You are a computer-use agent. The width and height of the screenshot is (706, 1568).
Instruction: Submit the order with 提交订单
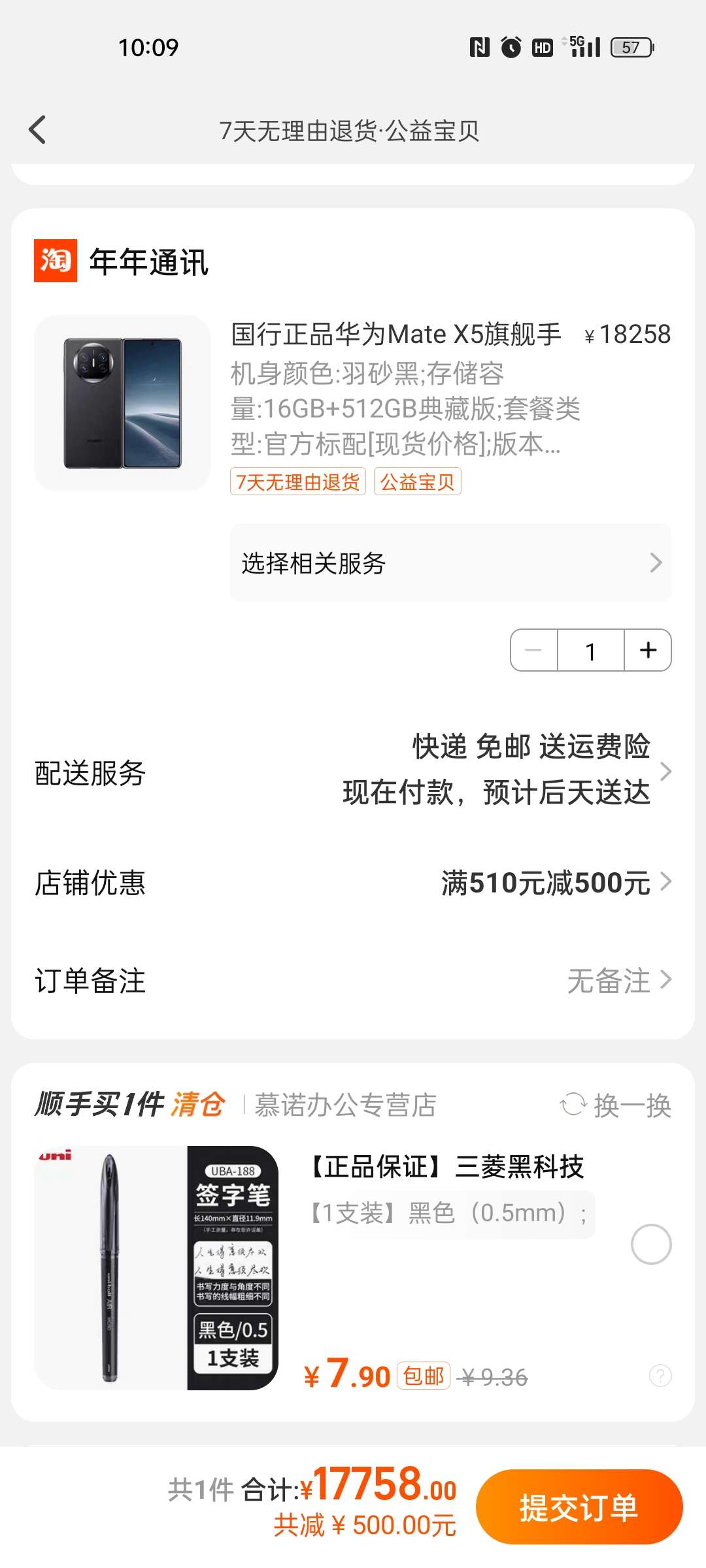[579, 1507]
